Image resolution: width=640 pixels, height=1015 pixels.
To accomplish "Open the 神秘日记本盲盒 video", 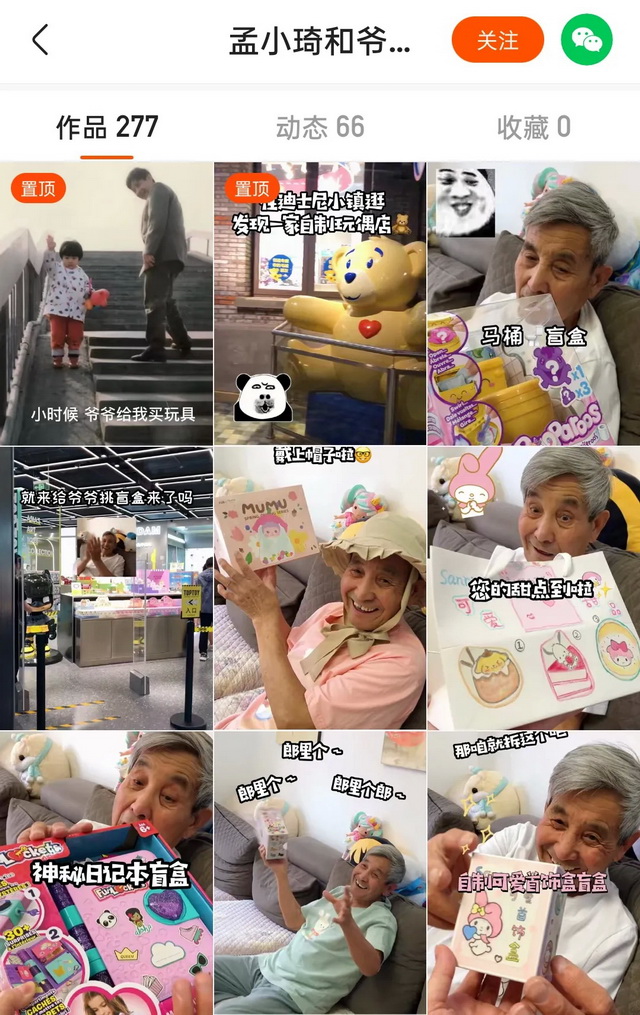I will point(106,872).
